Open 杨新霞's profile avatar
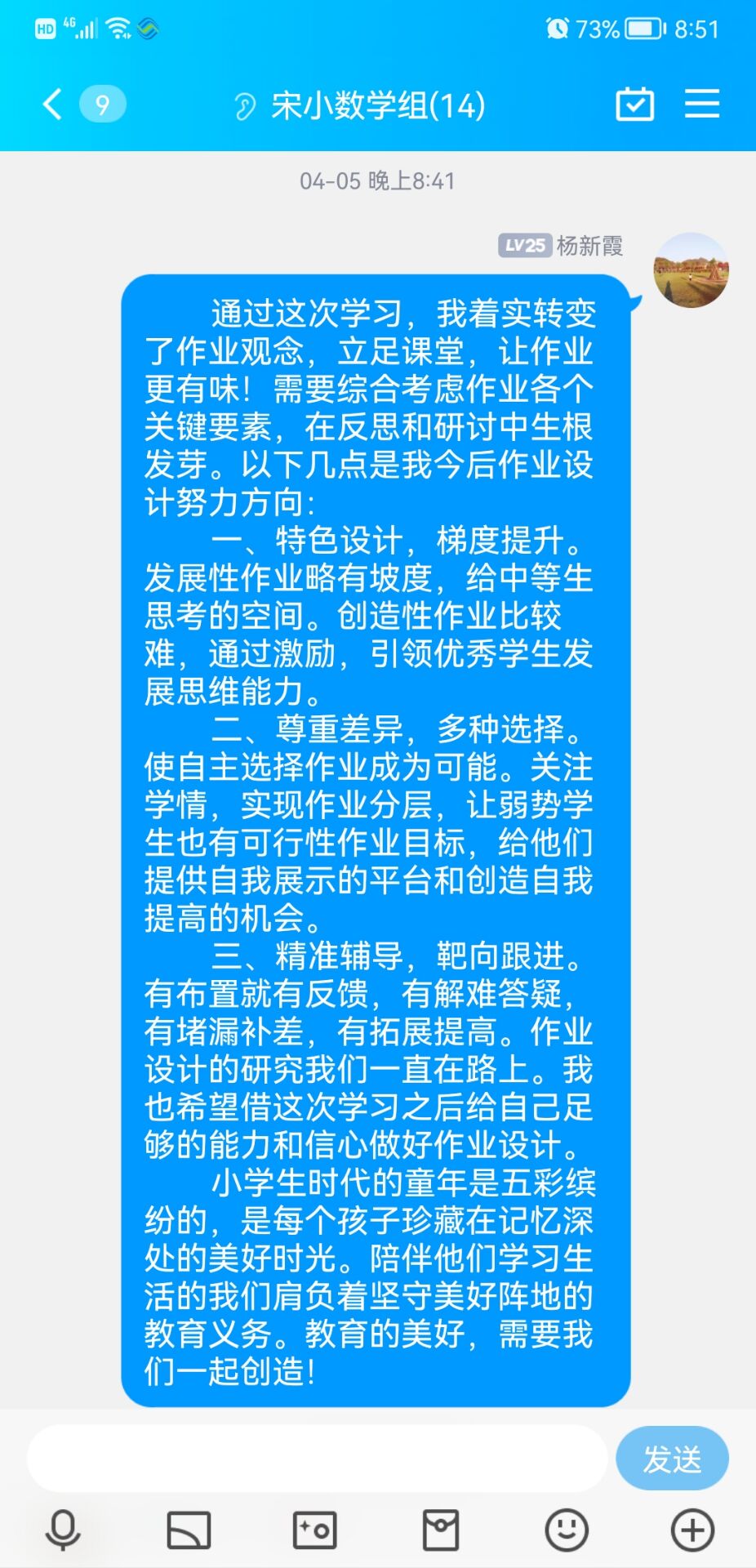This screenshot has height=1568, width=756. pyautogui.click(x=691, y=270)
